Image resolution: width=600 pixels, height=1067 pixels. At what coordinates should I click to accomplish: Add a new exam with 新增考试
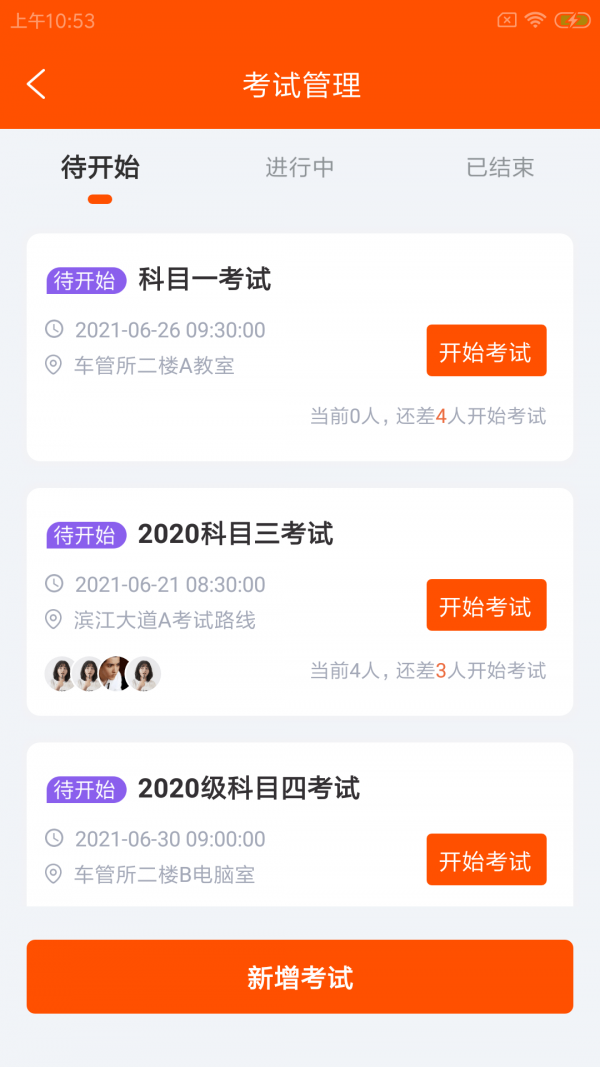[x=300, y=977]
